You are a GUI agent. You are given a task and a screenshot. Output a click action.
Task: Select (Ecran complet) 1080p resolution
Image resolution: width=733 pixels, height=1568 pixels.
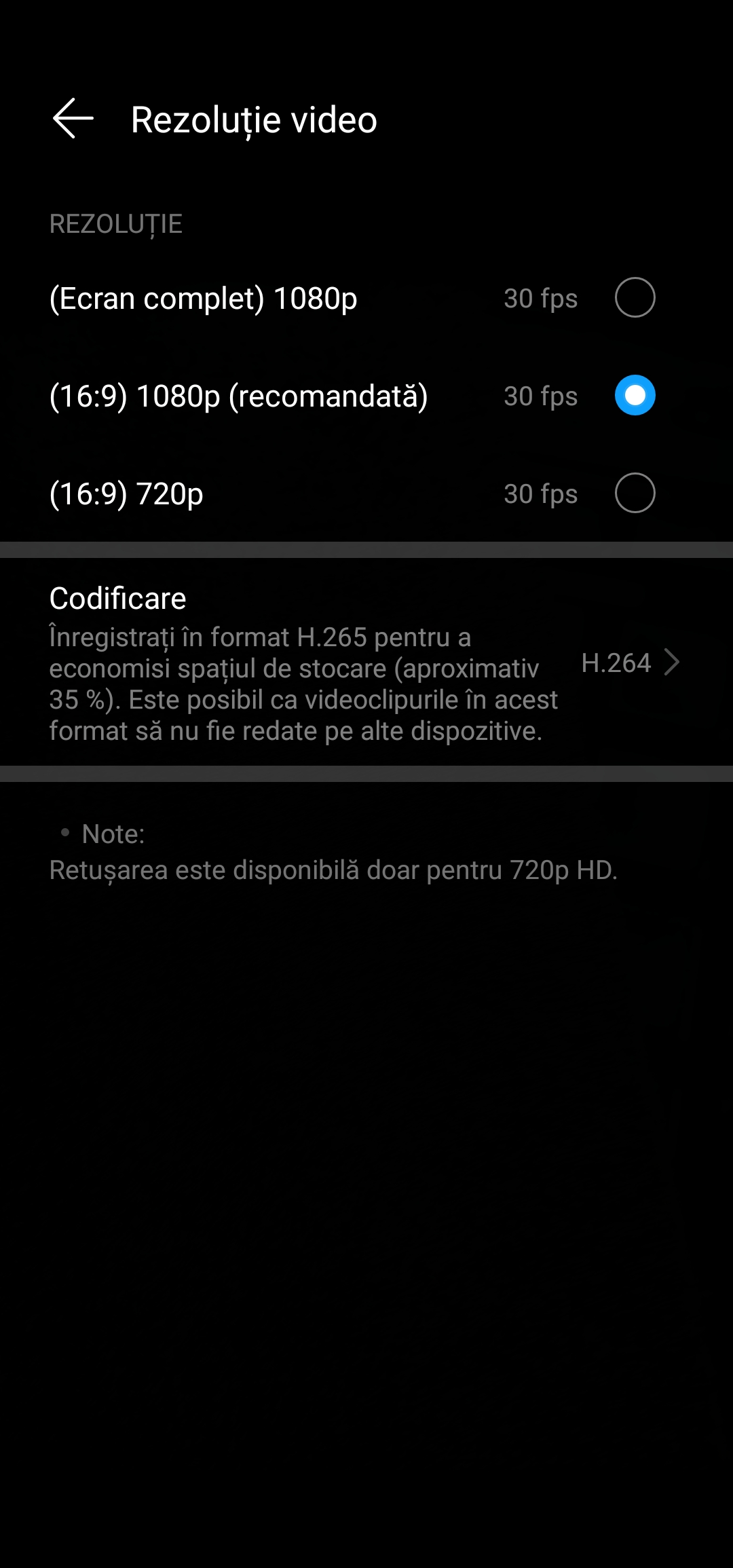635,298
